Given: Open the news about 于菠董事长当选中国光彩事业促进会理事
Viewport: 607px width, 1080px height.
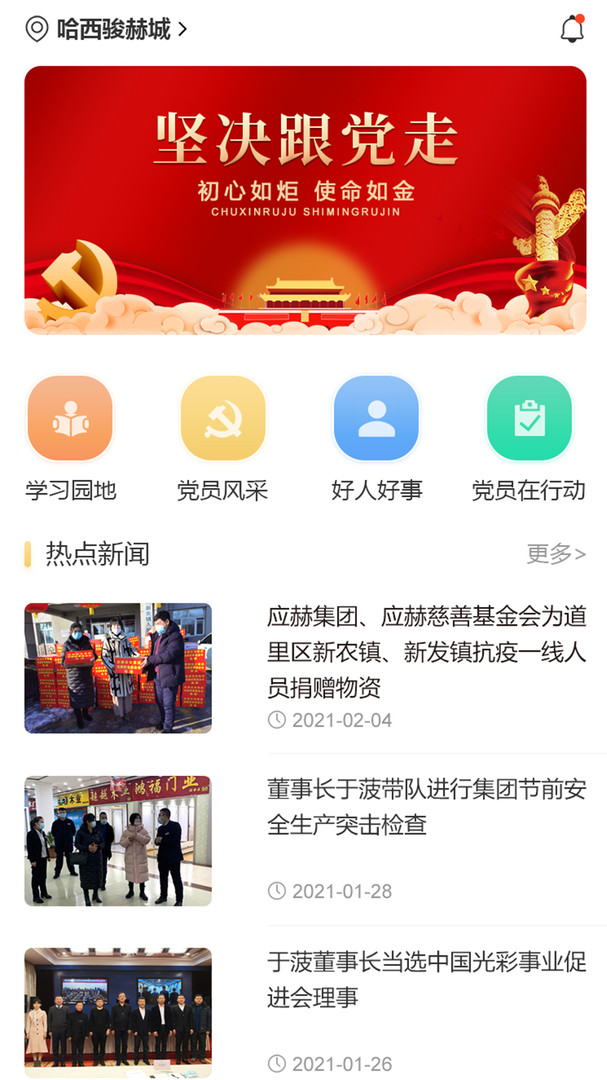Looking at the screenshot, I should coord(426,980).
